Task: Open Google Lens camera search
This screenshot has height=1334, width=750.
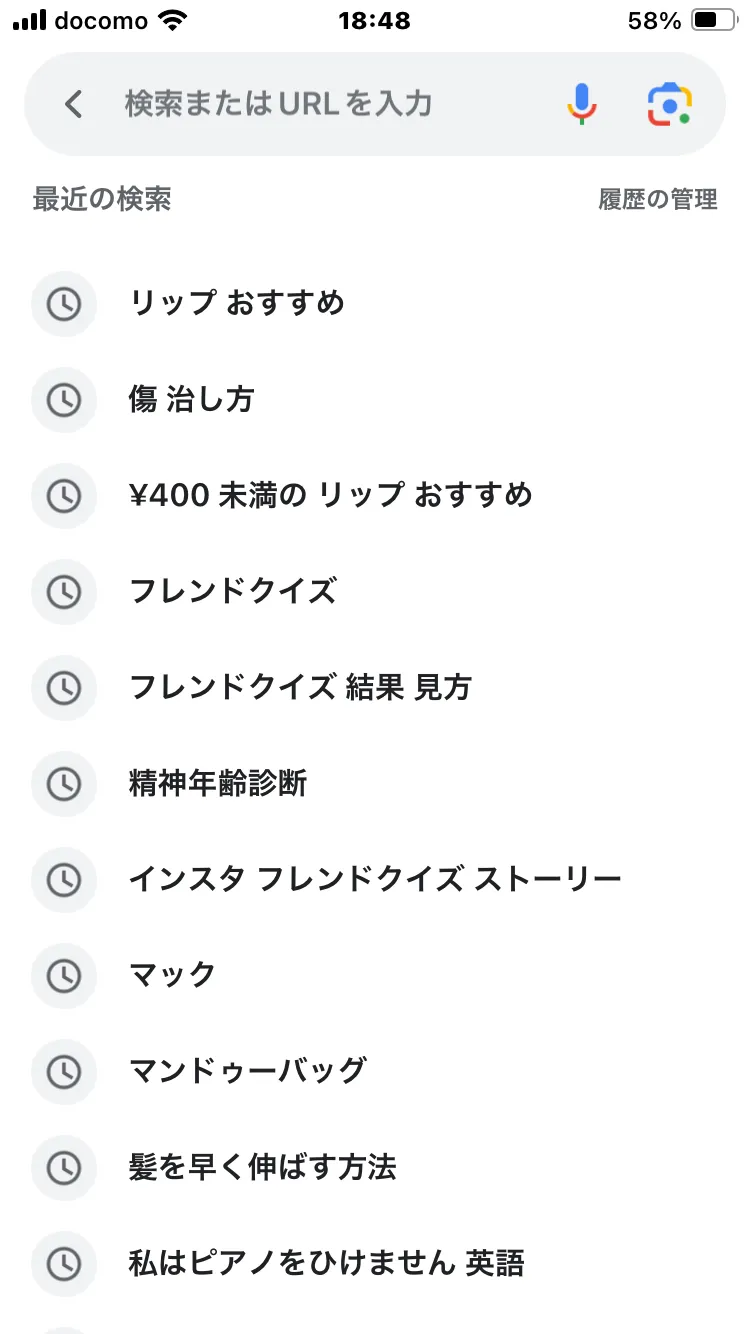Action: (x=670, y=104)
